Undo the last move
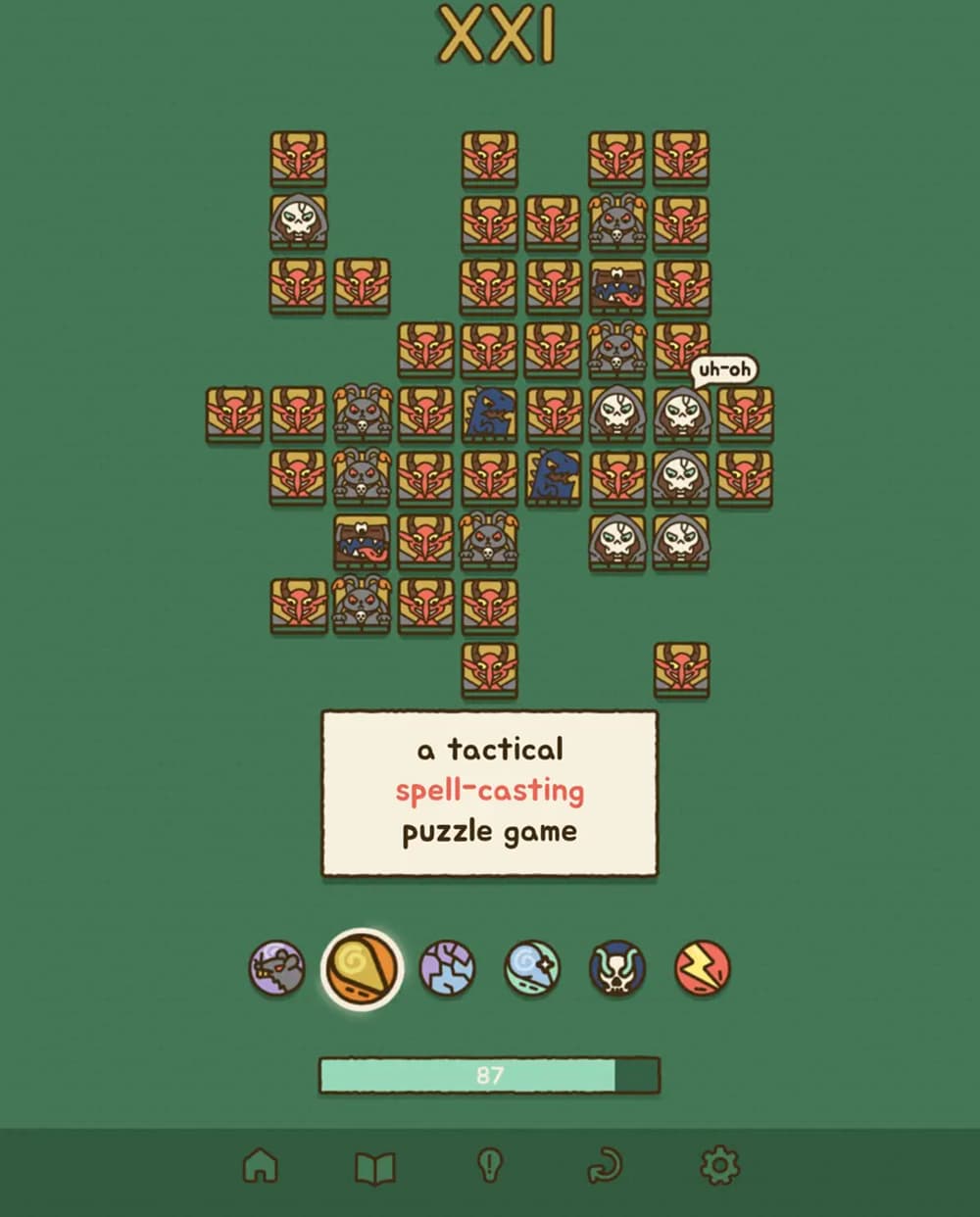980x1217 pixels. (605, 1167)
